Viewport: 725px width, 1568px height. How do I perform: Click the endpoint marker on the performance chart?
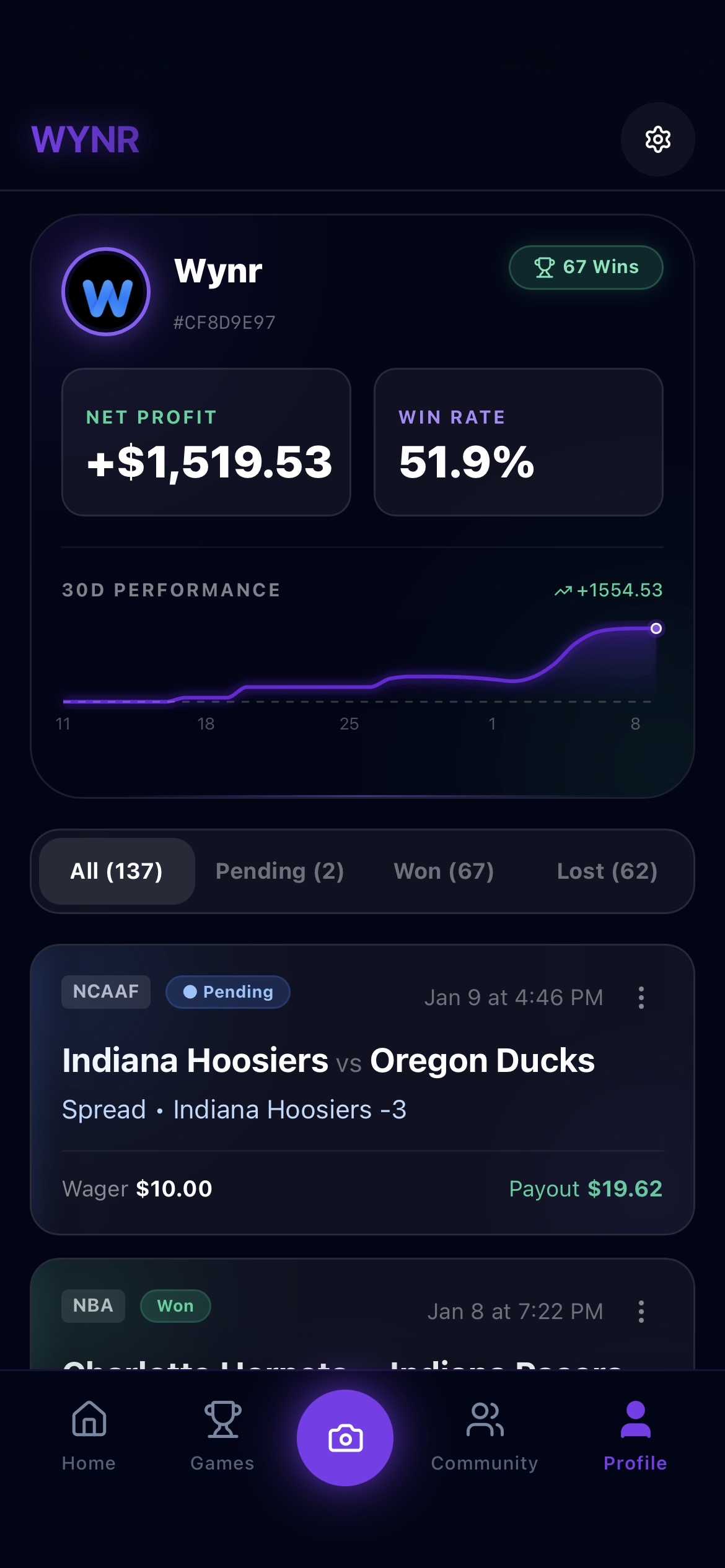pyautogui.click(x=656, y=629)
